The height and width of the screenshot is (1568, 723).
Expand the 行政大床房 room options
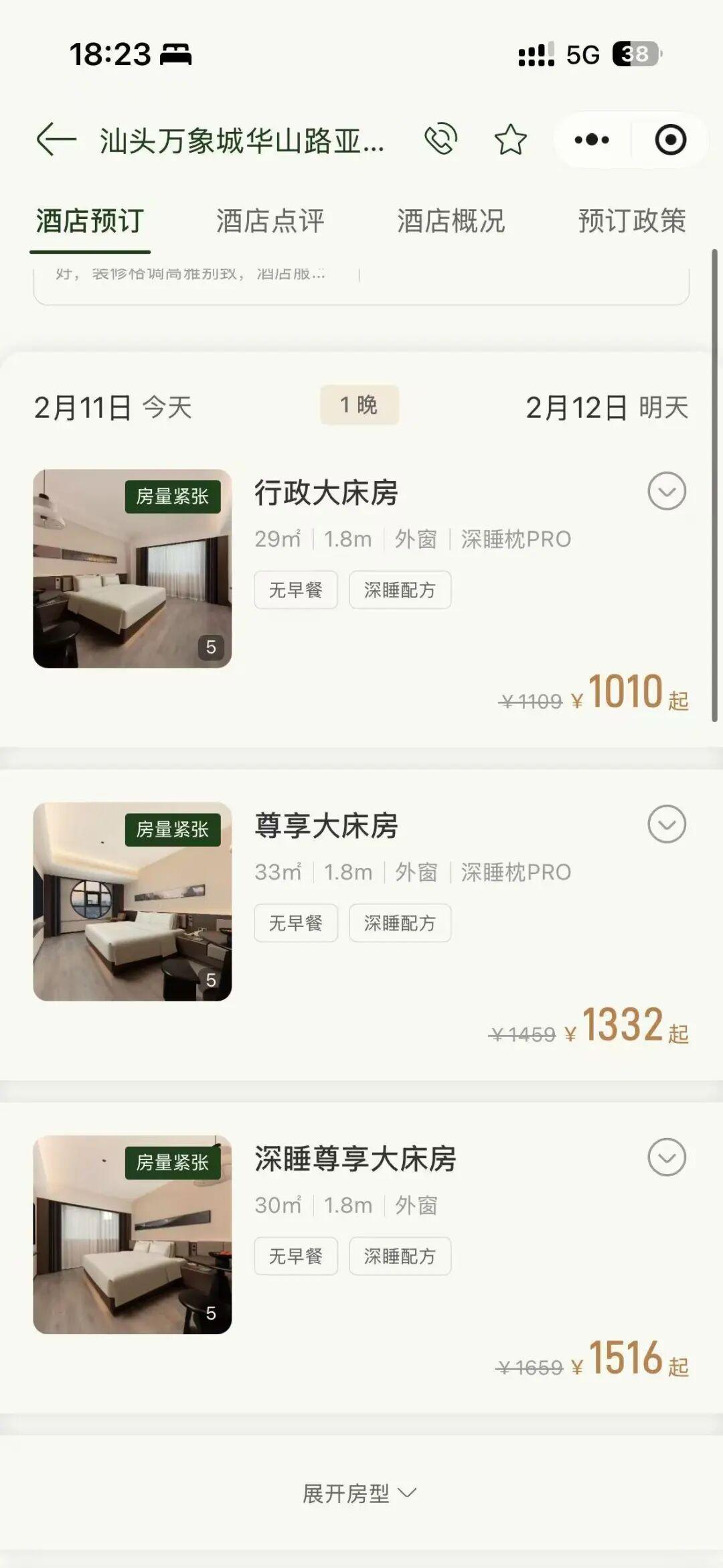coord(667,491)
